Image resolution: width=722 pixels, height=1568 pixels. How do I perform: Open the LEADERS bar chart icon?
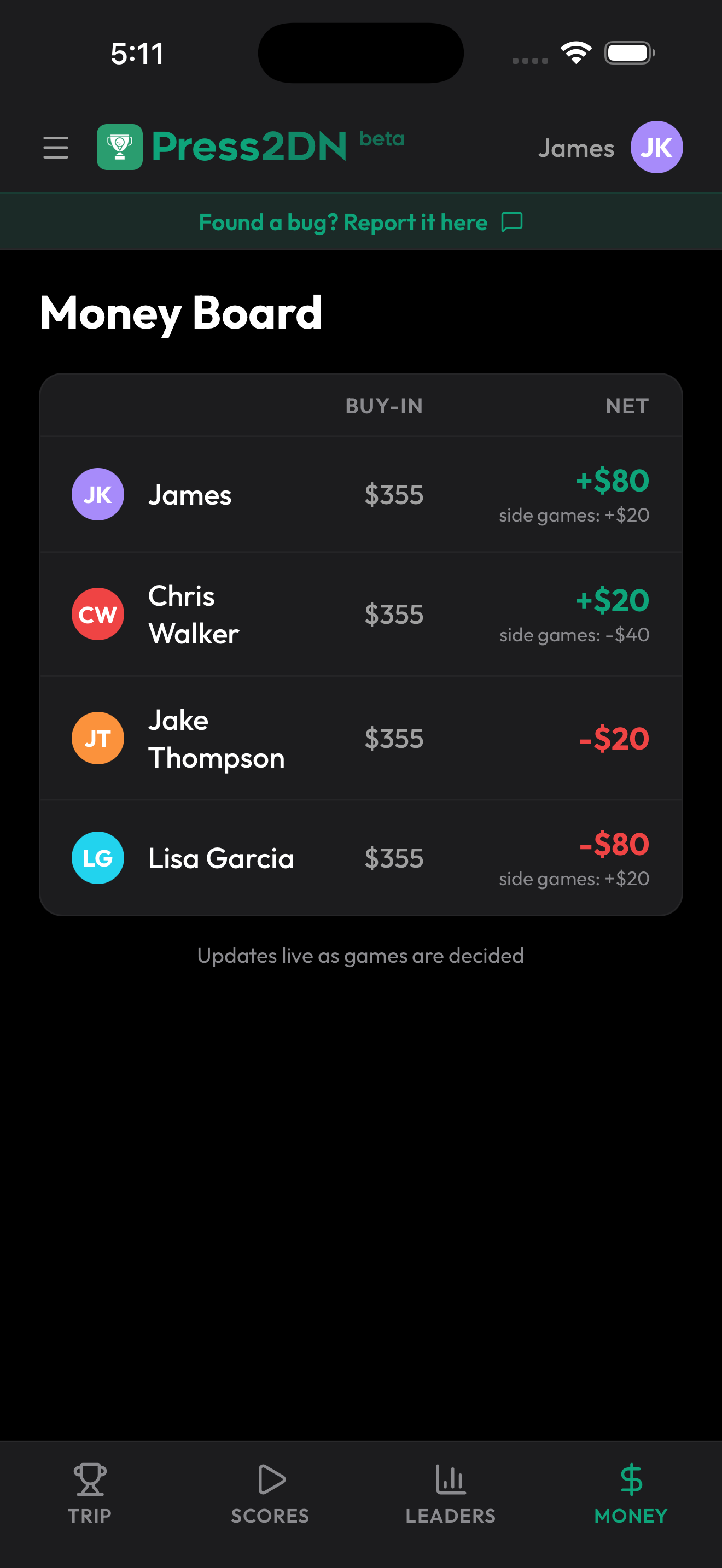(450, 1482)
